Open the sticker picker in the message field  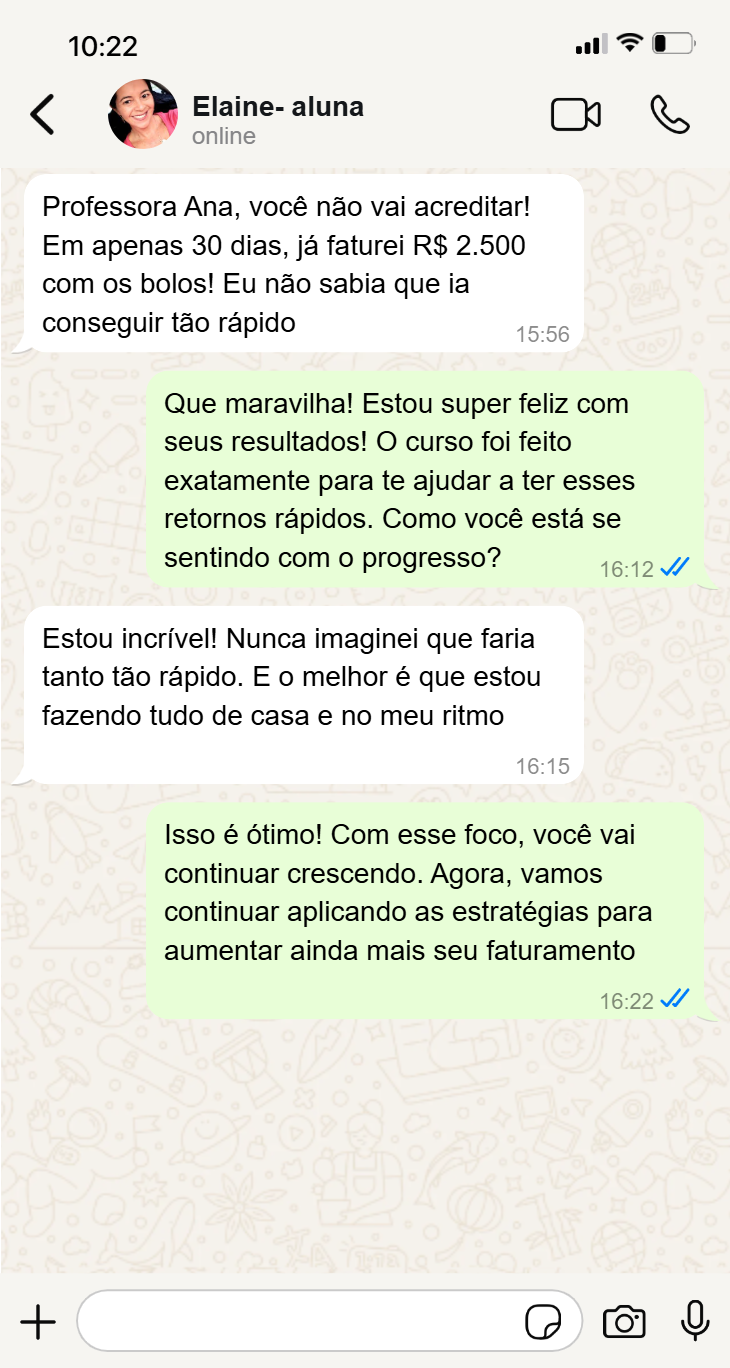coord(544,1323)
